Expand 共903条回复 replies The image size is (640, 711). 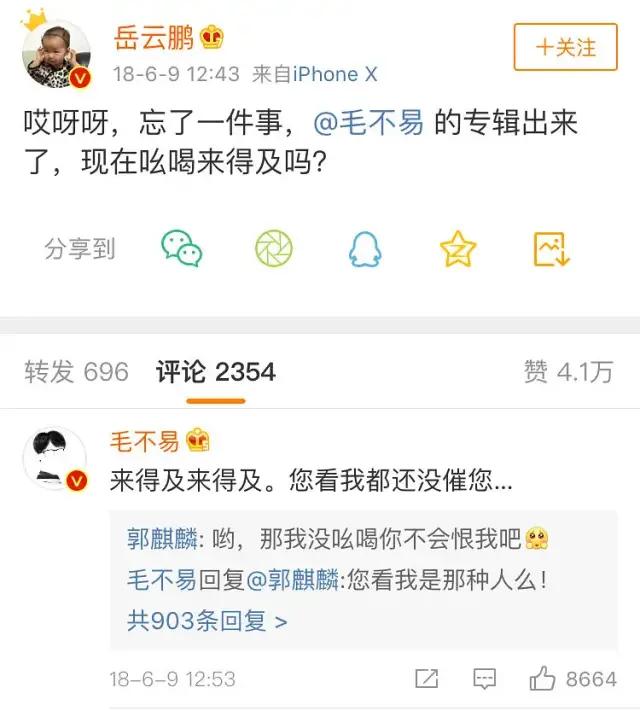coord(206,621)
